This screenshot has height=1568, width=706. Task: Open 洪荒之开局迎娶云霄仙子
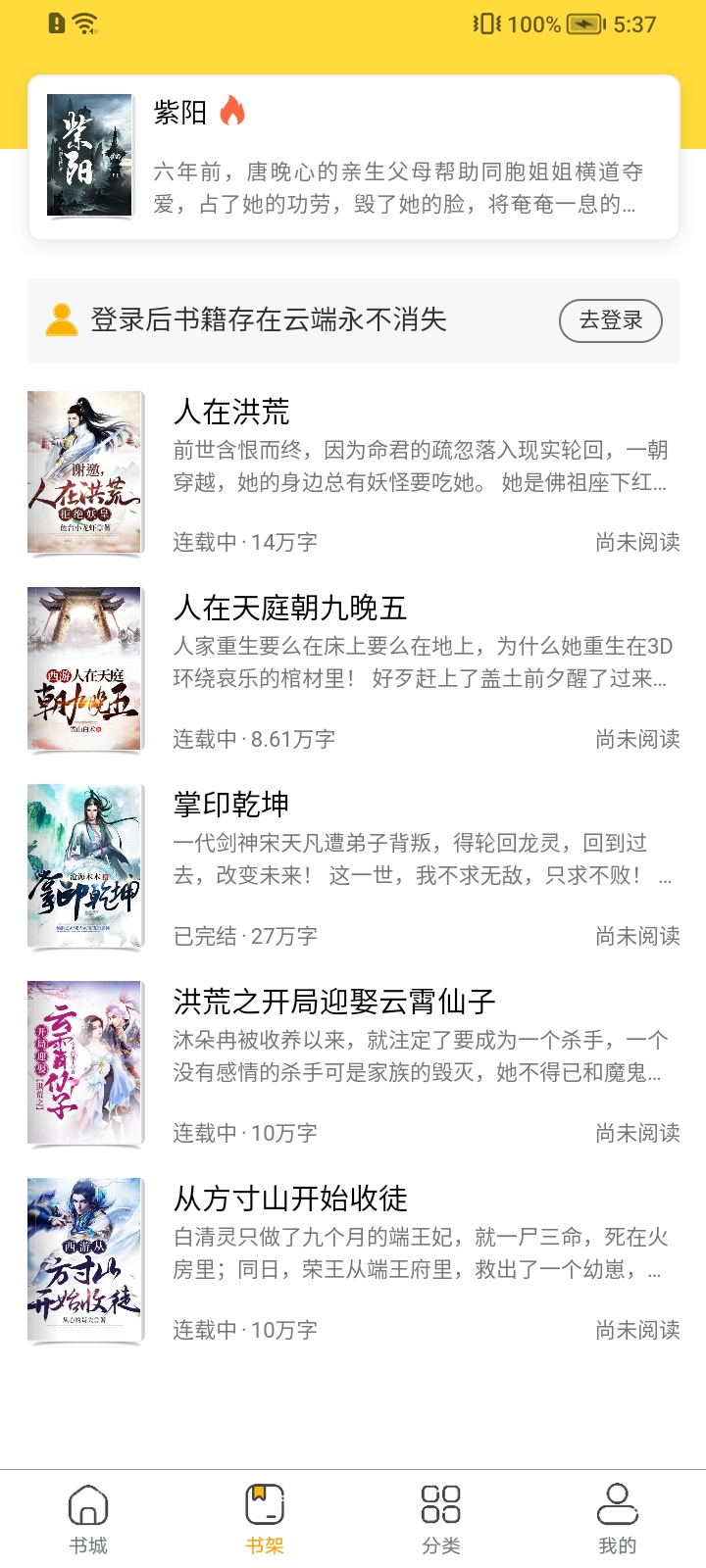[334, 1003]
